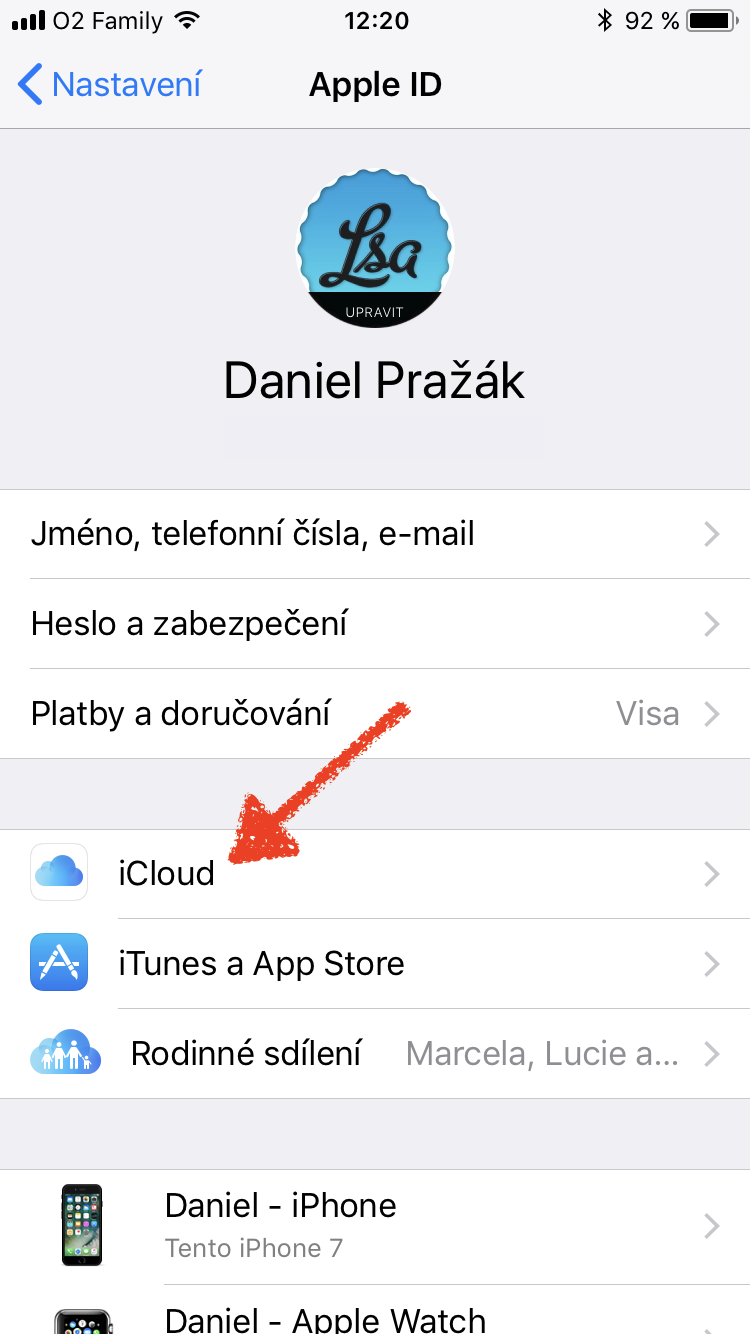The width and height of the screenshot is (750, 1334).
Task: Open Heslo a zabezpečení settings
Action: (x=375, y=624)
